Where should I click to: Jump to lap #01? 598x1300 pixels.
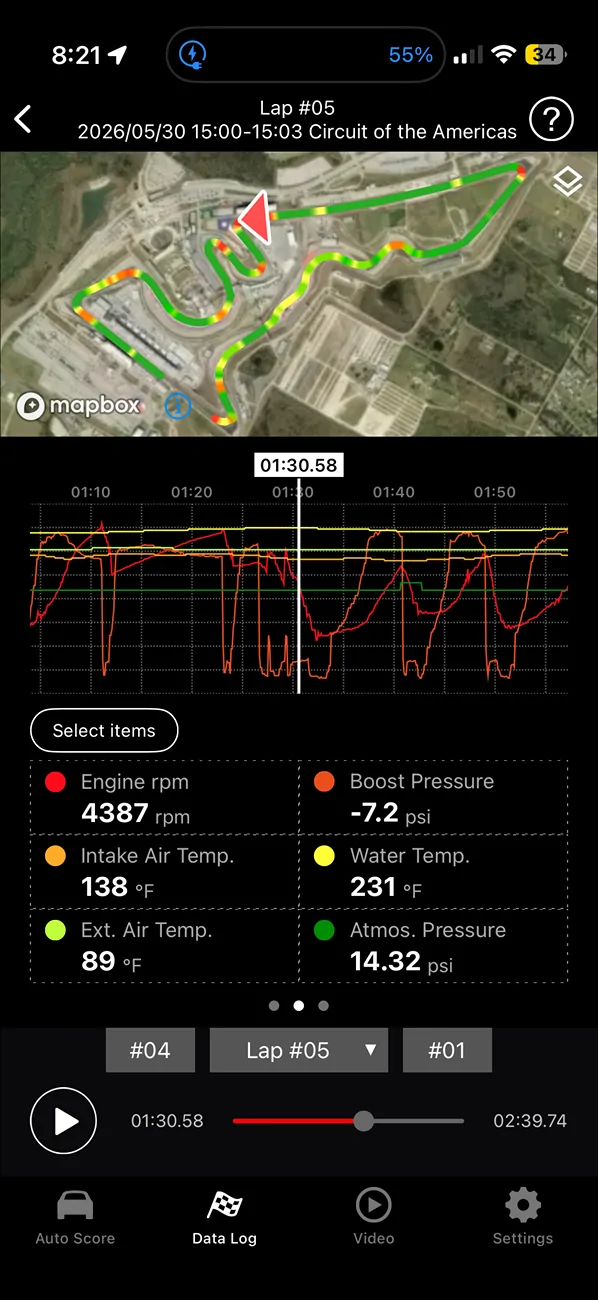click(447, 1050)
